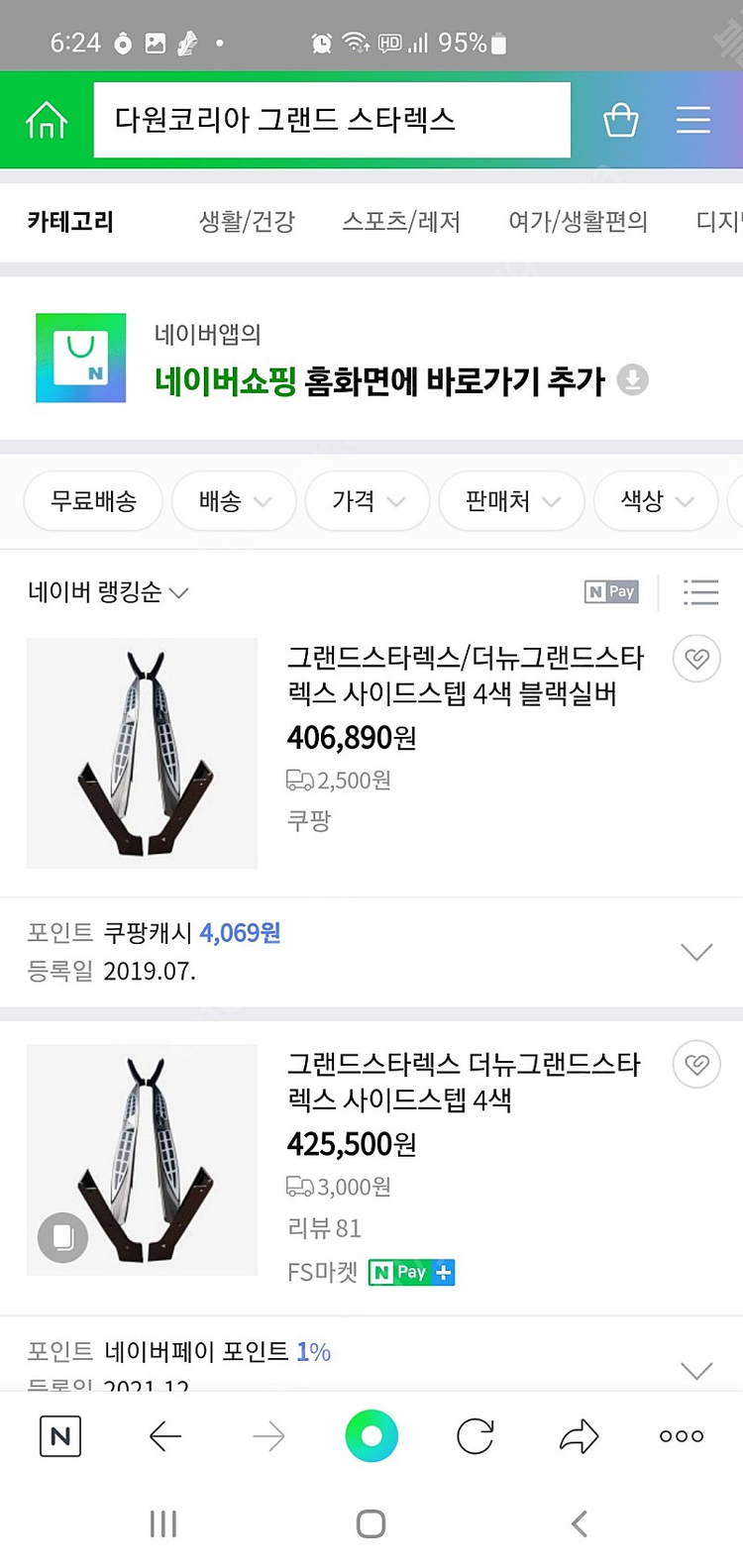
Task: Go to the Naver Shopping home icon
Action: [x=47, y=121]
